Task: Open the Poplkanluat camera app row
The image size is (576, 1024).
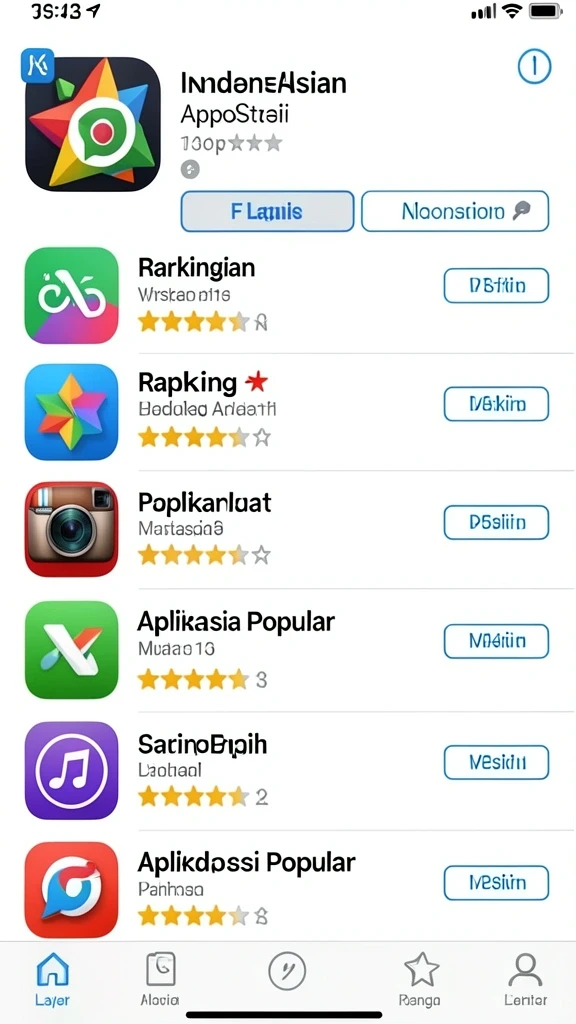Action: (x=288, y=530)
